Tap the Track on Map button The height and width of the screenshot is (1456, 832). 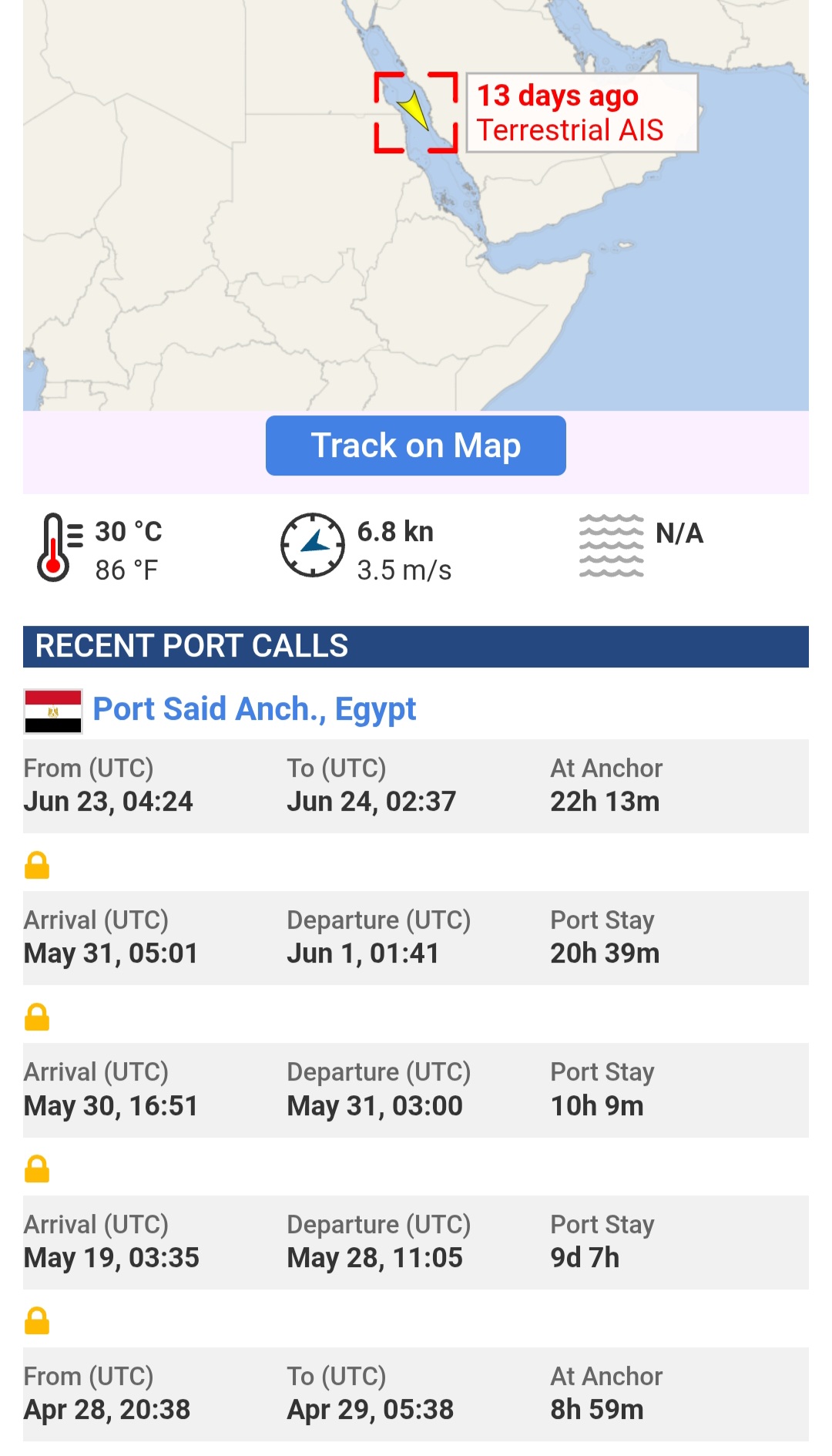tap(416, 446)
